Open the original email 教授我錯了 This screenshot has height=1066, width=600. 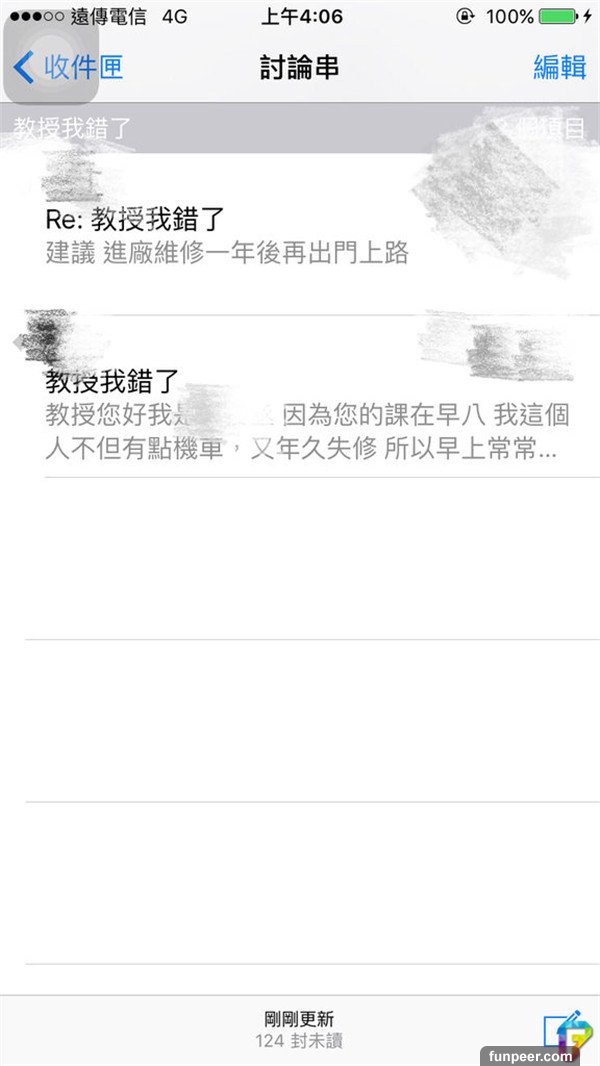coord(300,415)
